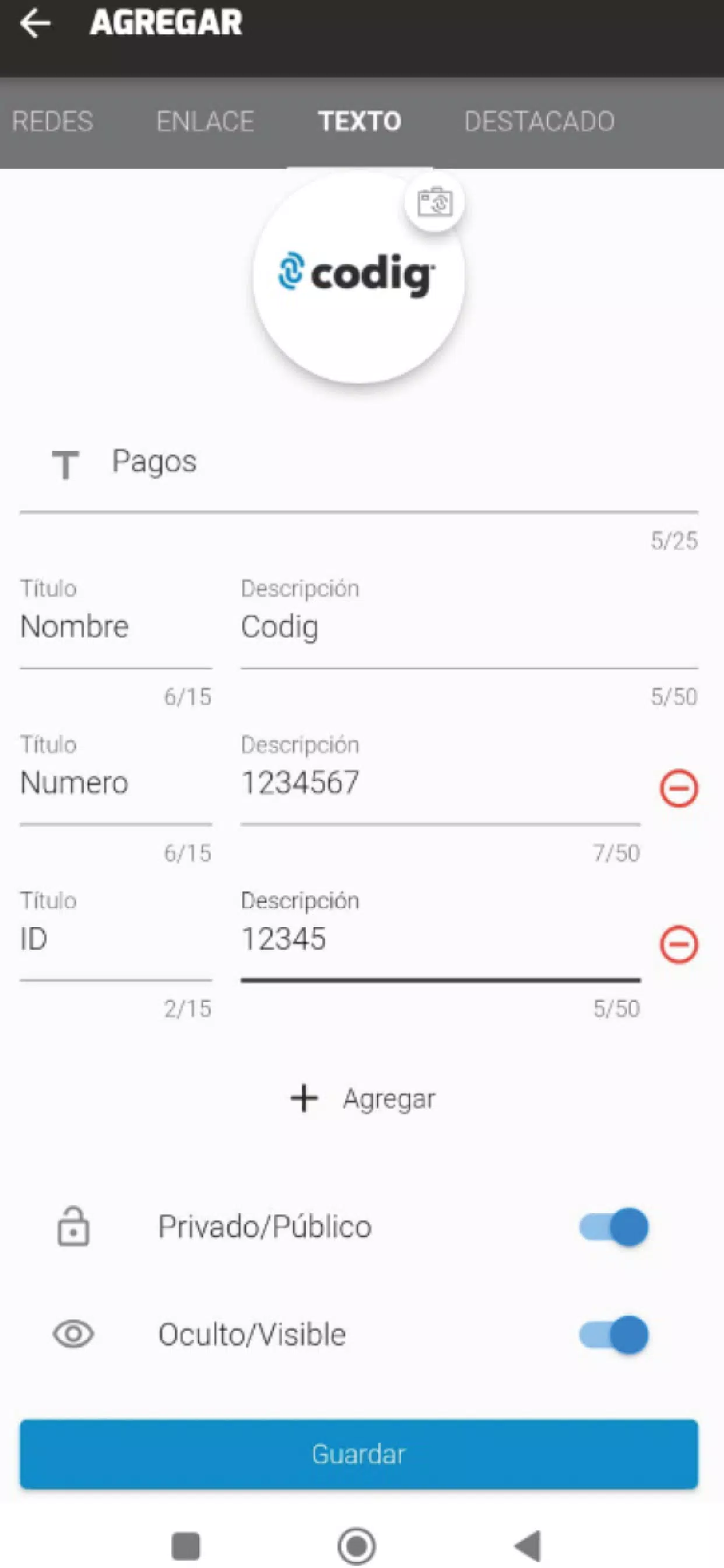Image resolution: width=724 pixels, height=1568 pixels.
Task: Edit the Codig description field
Action: pyautogui.click(x=469, y=627)
